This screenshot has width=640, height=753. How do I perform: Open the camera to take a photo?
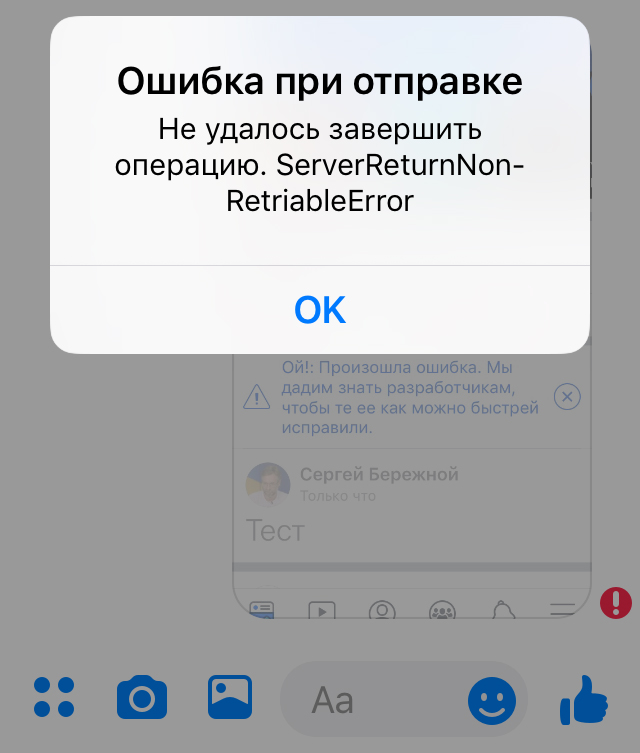point(142,697)
